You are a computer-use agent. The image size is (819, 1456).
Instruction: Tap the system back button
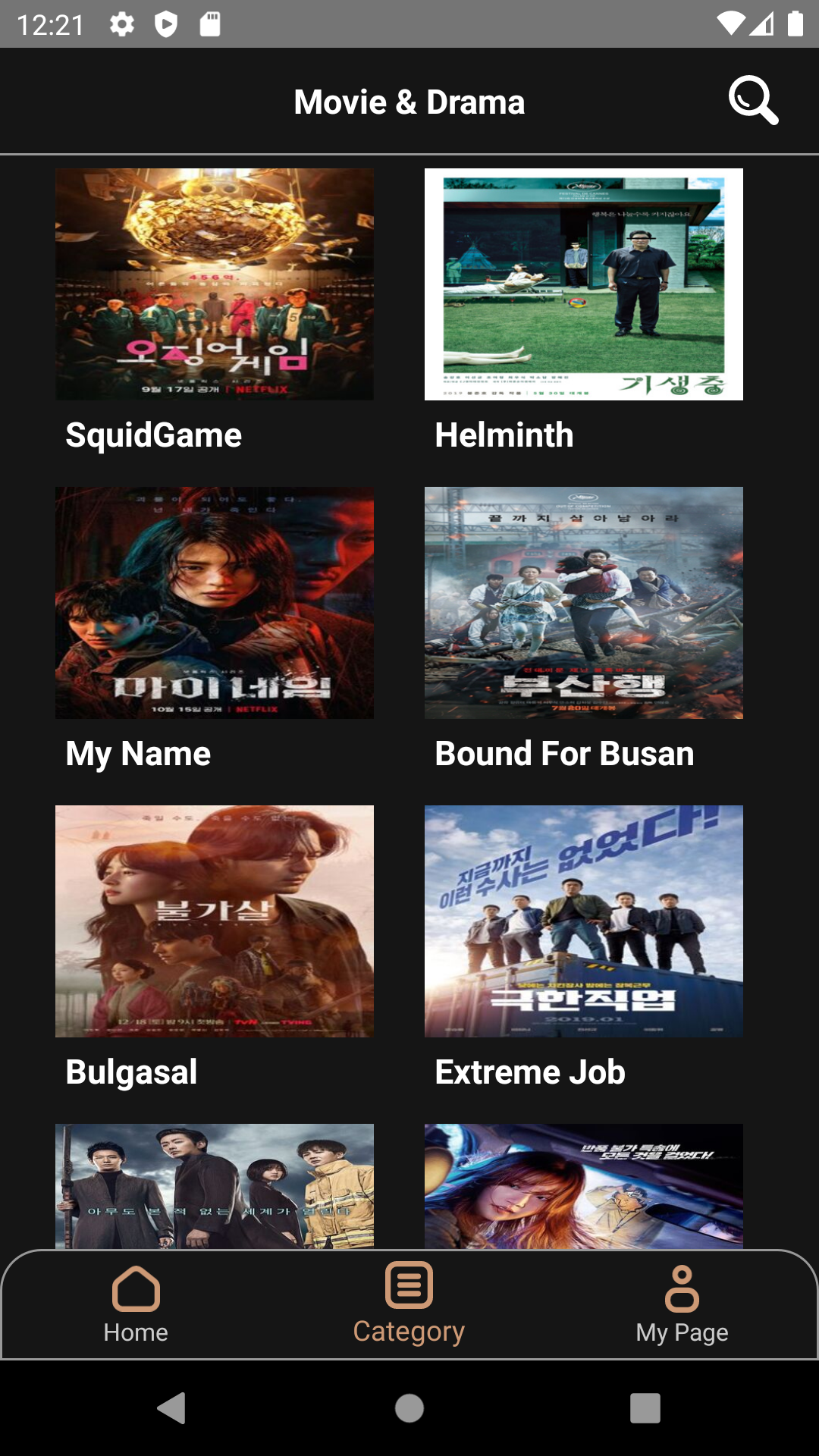coord(172,1408)
